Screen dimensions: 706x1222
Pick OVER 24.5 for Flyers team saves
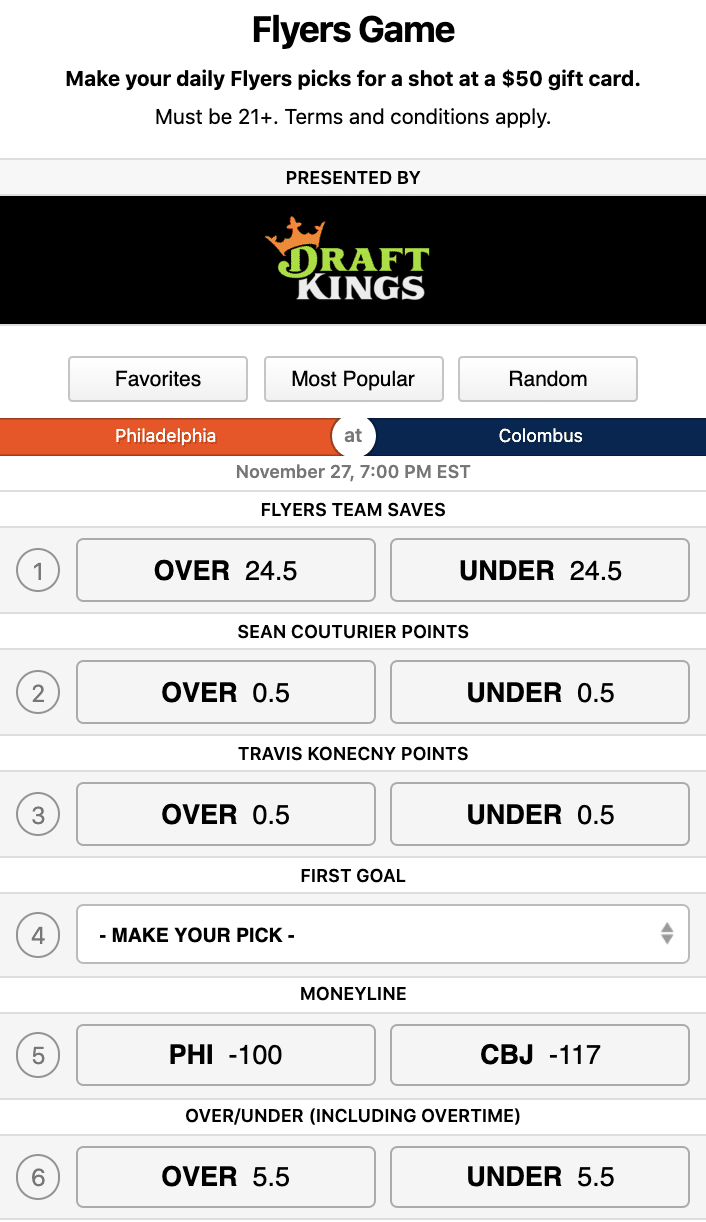pos(226,570)
